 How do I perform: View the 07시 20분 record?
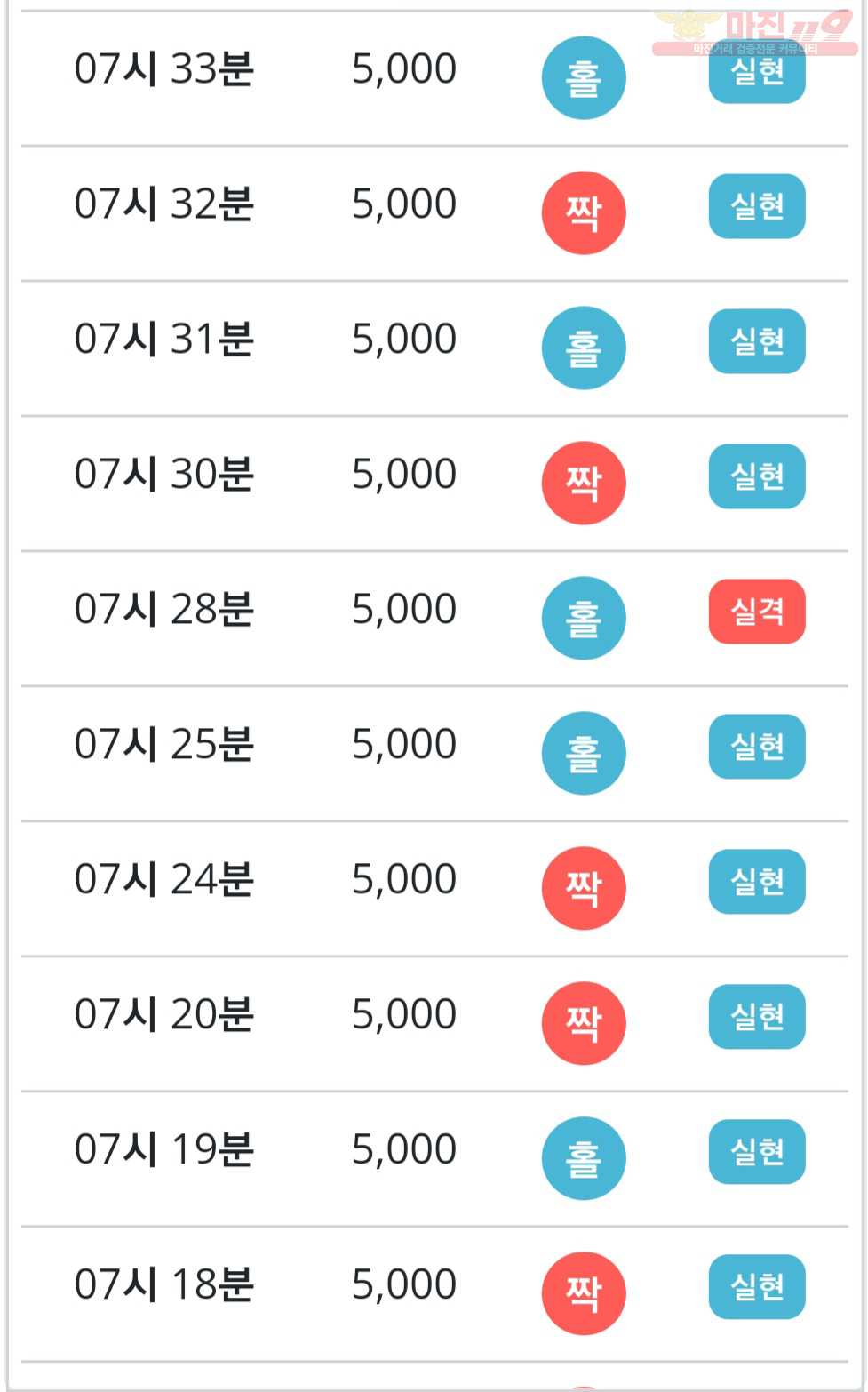(x=434, y=1024)
